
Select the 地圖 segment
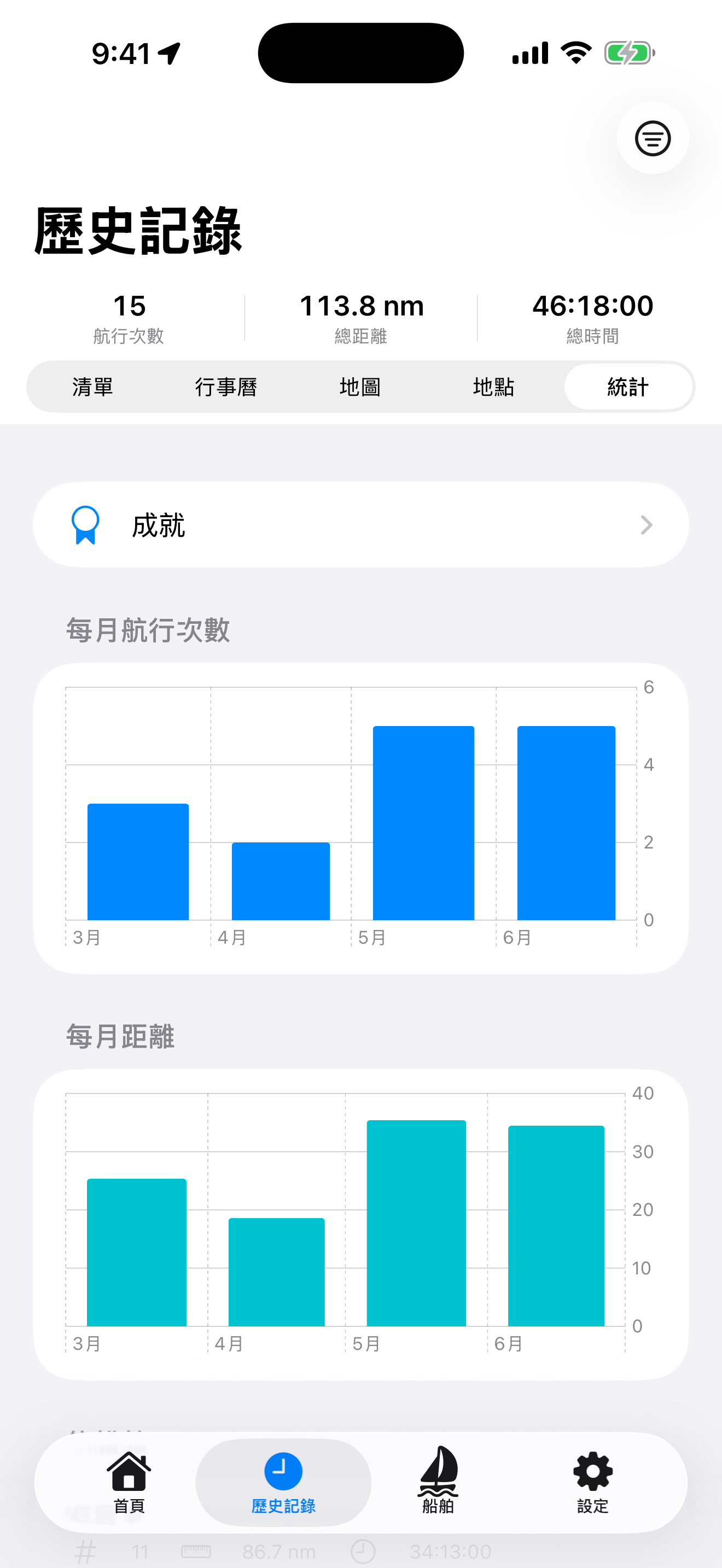click(x=360, y=387)
